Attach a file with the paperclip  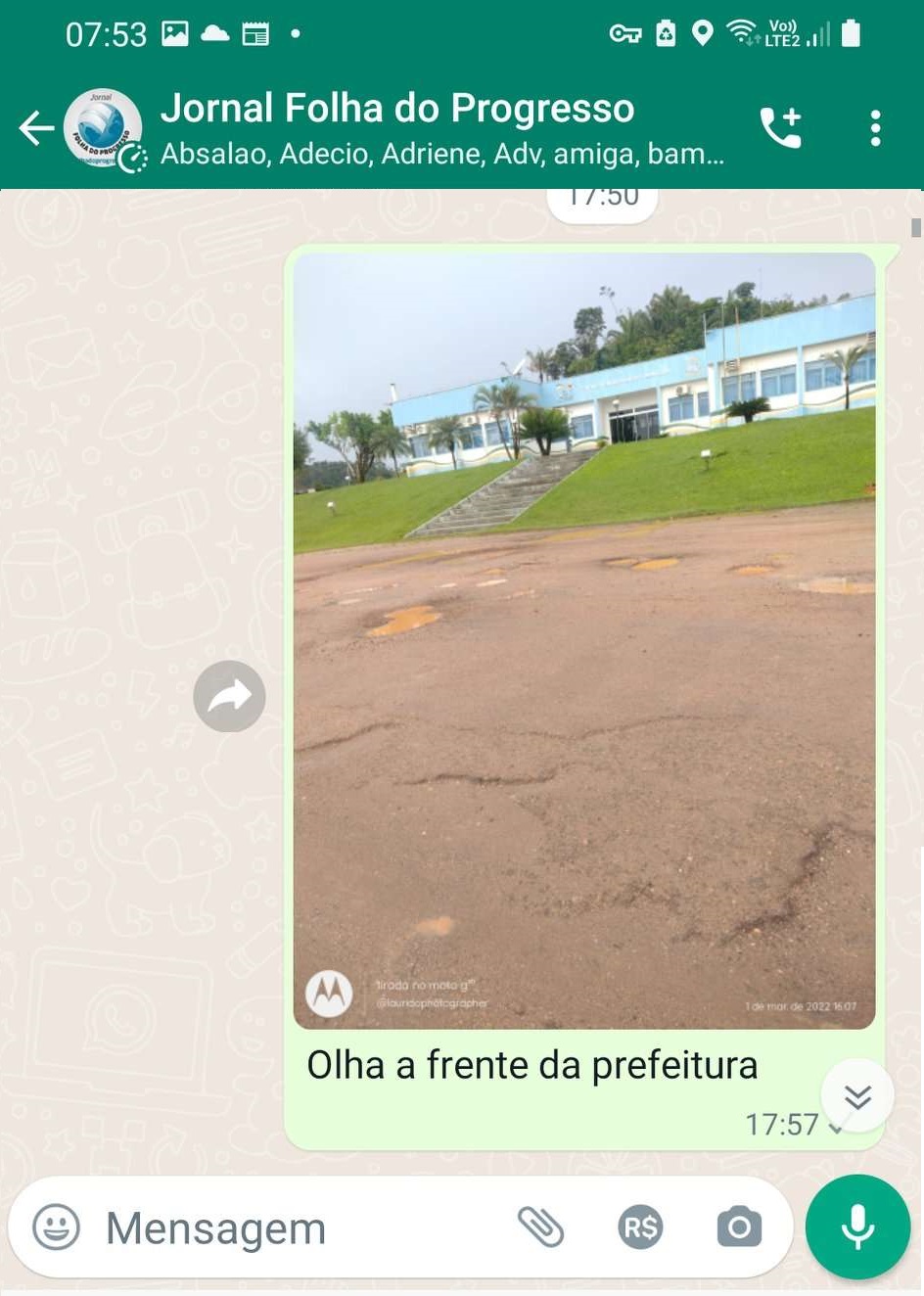(x=540, y=1227)
